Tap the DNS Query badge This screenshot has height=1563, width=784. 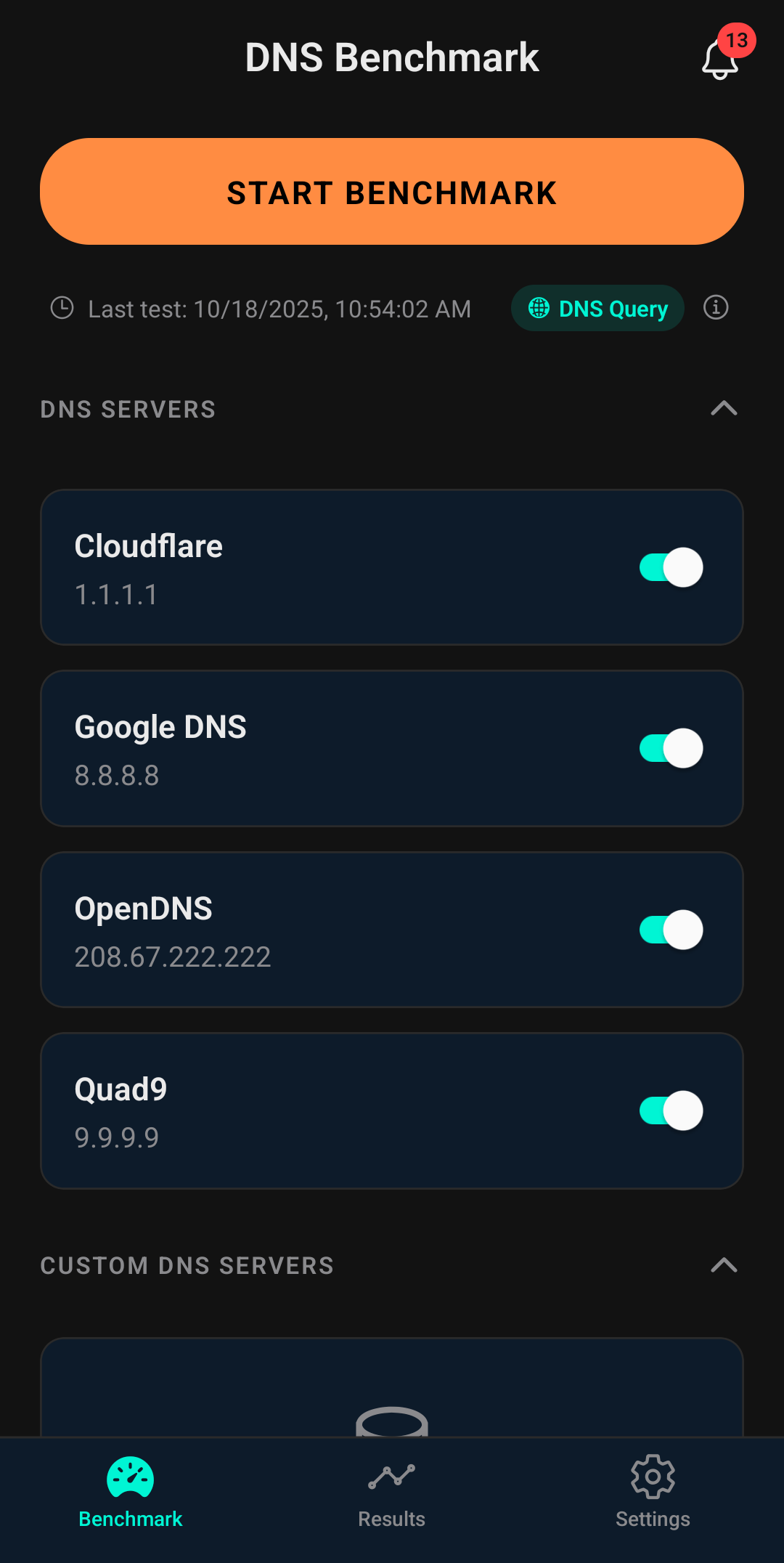tap(597, 308)
